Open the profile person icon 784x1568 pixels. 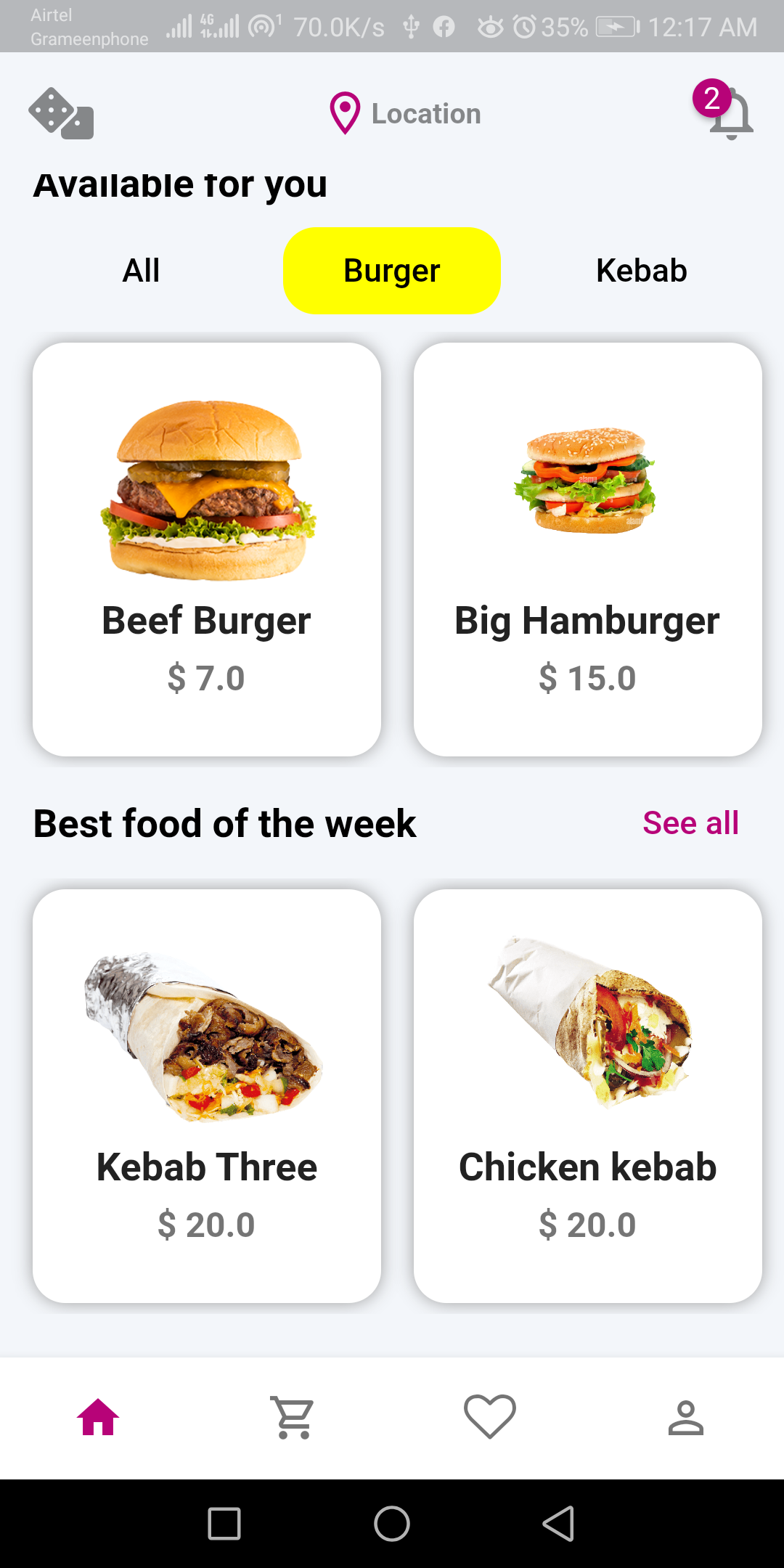pyautogui.click(x=686, y=1416)
